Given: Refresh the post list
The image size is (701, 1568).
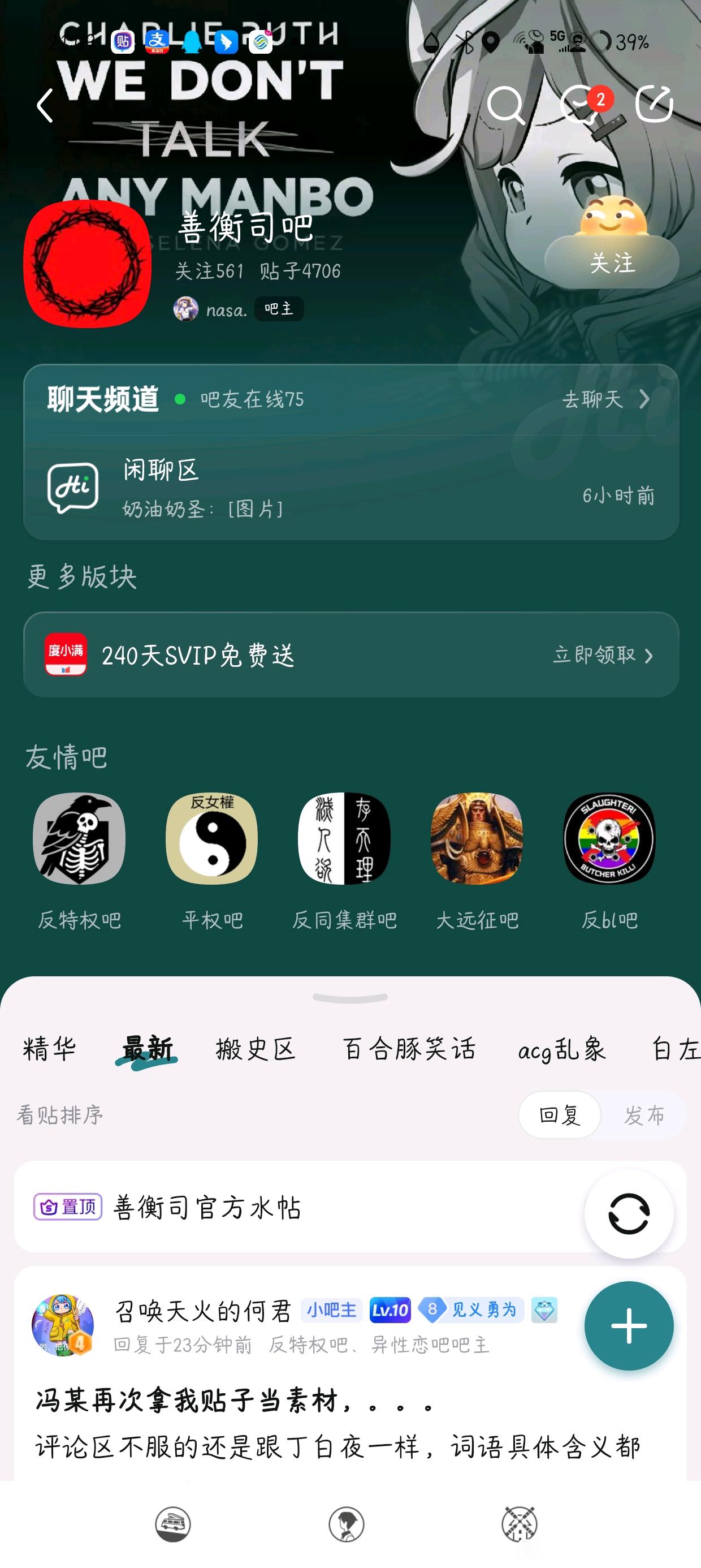Looking at the screenshot, I should (629, 1214).
